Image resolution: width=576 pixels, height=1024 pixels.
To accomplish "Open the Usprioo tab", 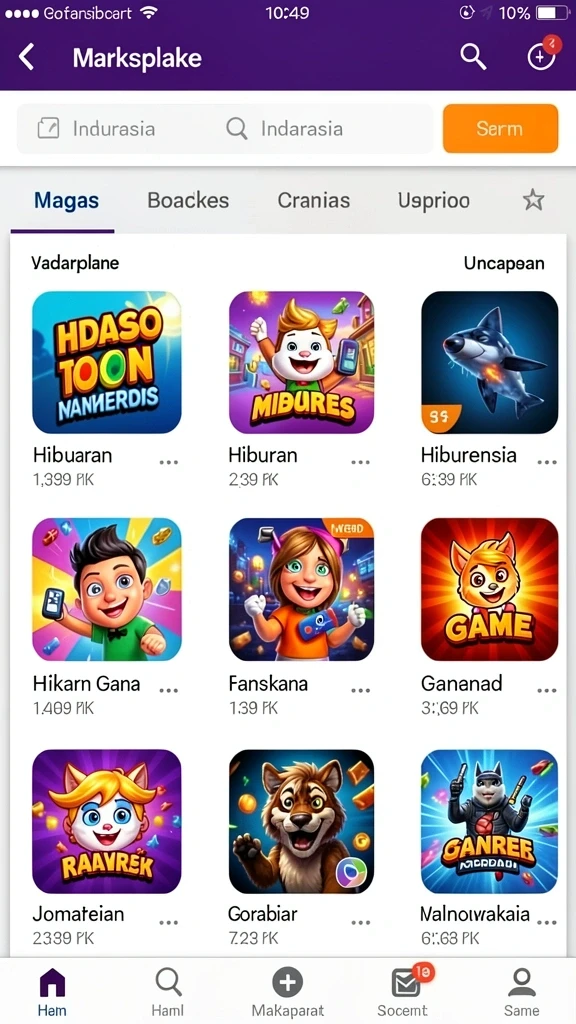I will 434,200.
